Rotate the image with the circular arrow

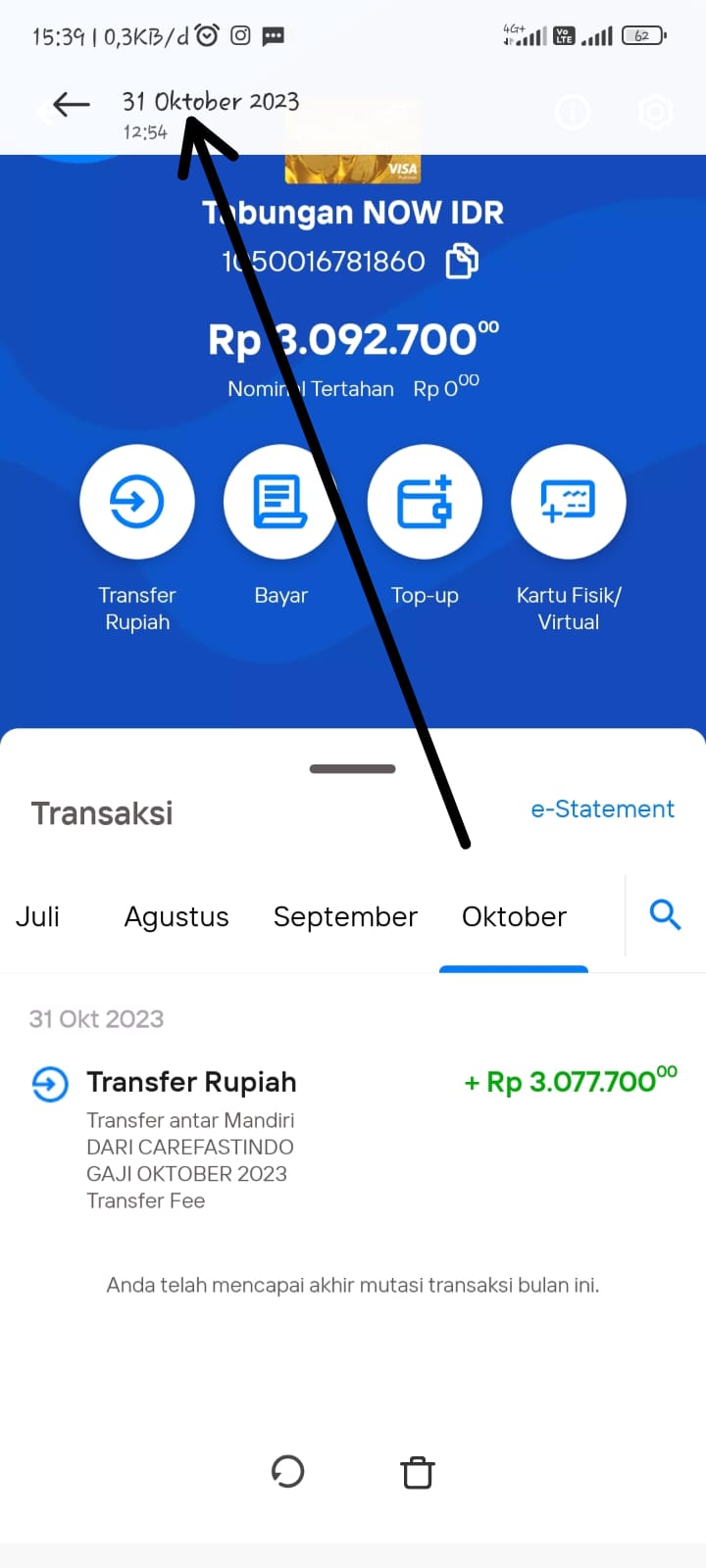(x=287, y=1471)
